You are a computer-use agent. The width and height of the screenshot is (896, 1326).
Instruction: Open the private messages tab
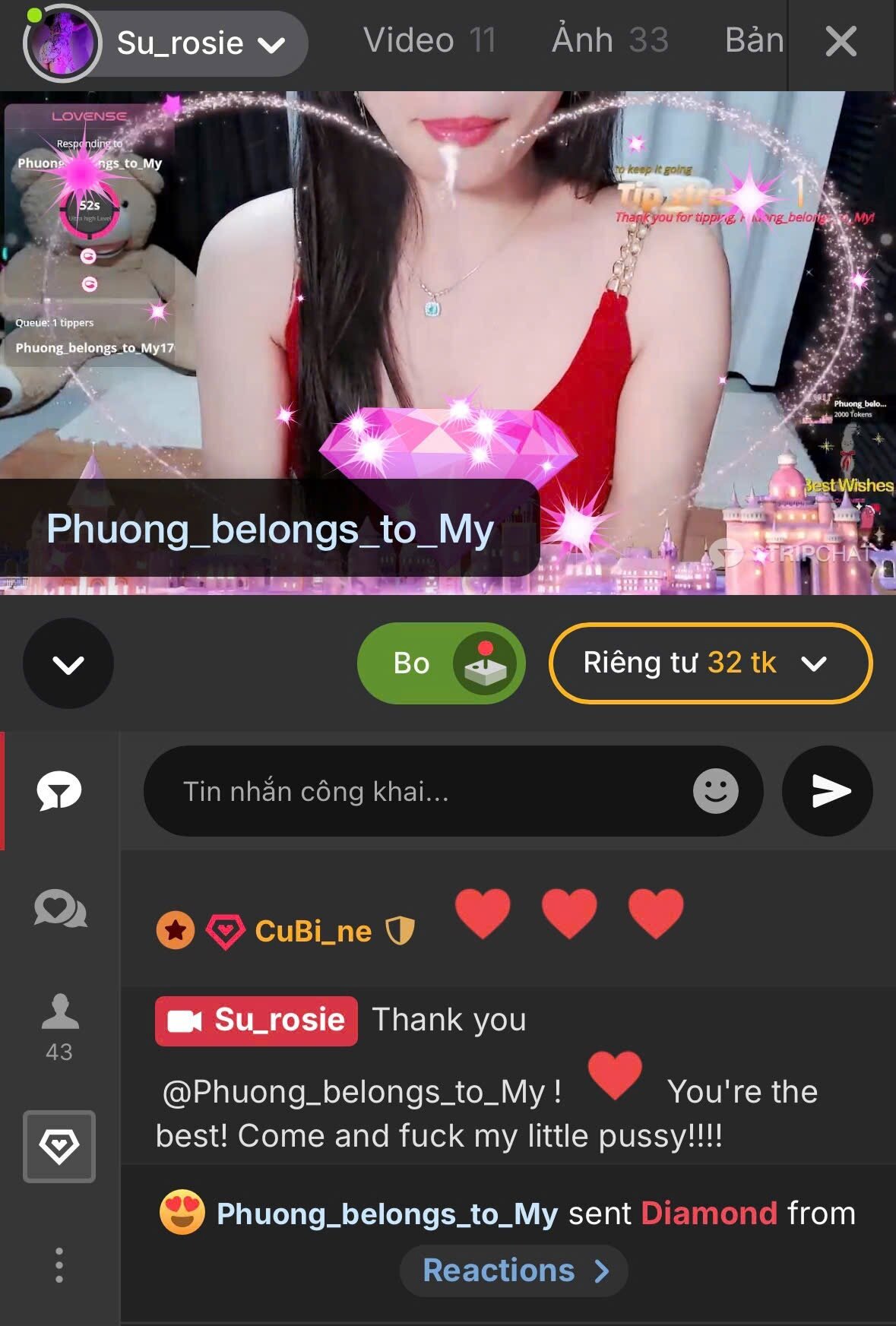coord(60,909)
